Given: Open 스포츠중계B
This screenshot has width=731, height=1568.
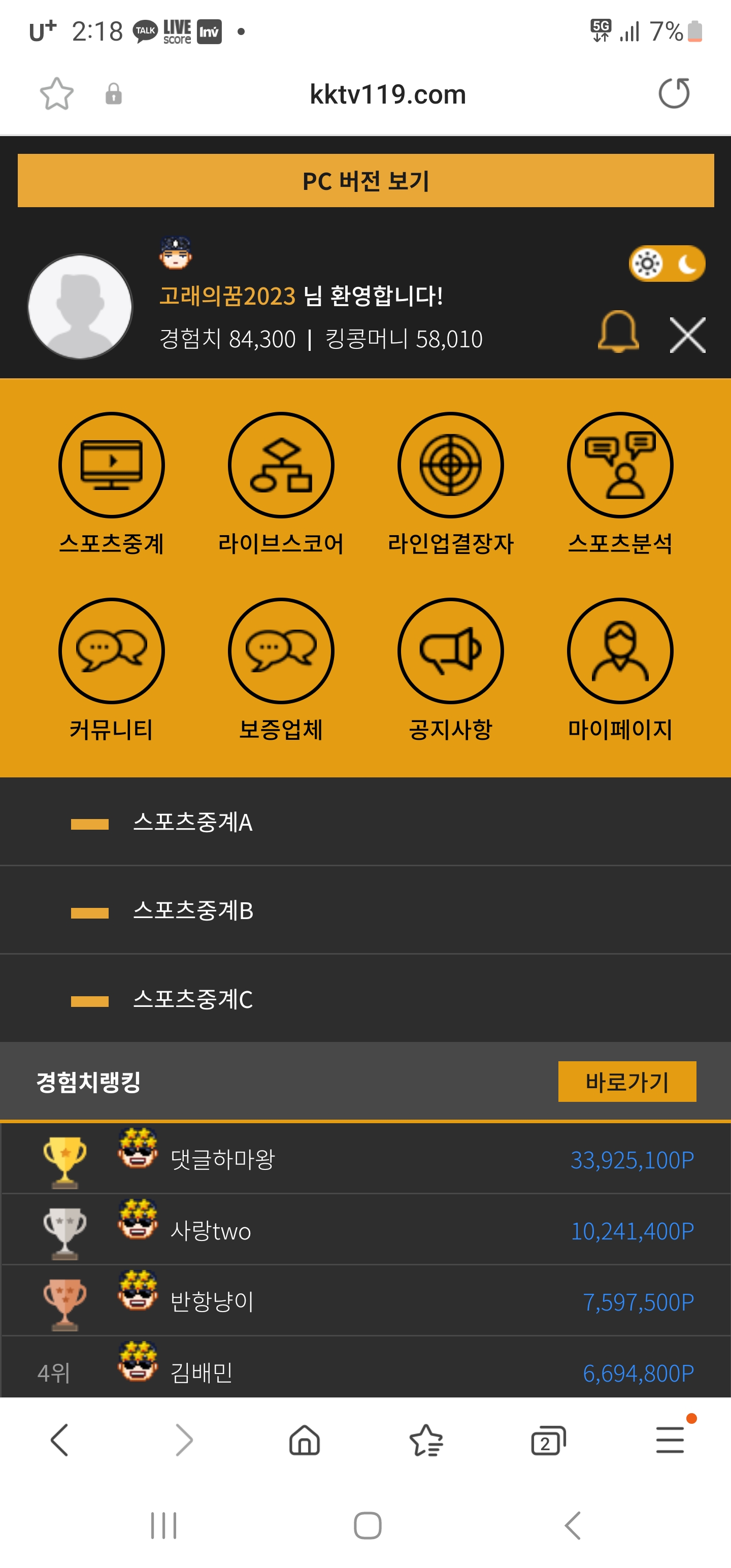Looking at the screenshot, I should point(192,910).
